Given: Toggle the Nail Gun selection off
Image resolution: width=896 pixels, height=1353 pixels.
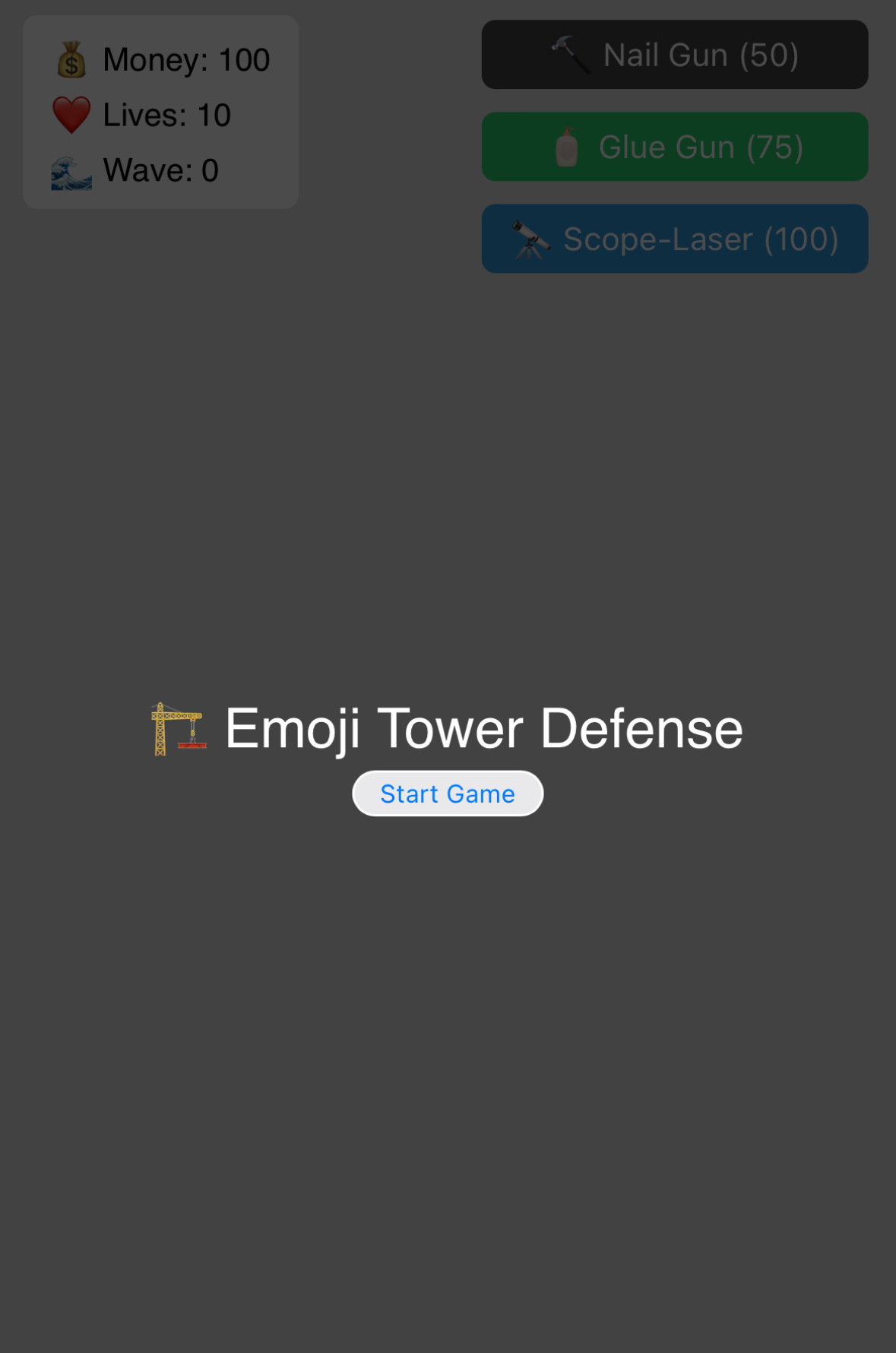Looking at the screenshot, I should pos(673,54).
